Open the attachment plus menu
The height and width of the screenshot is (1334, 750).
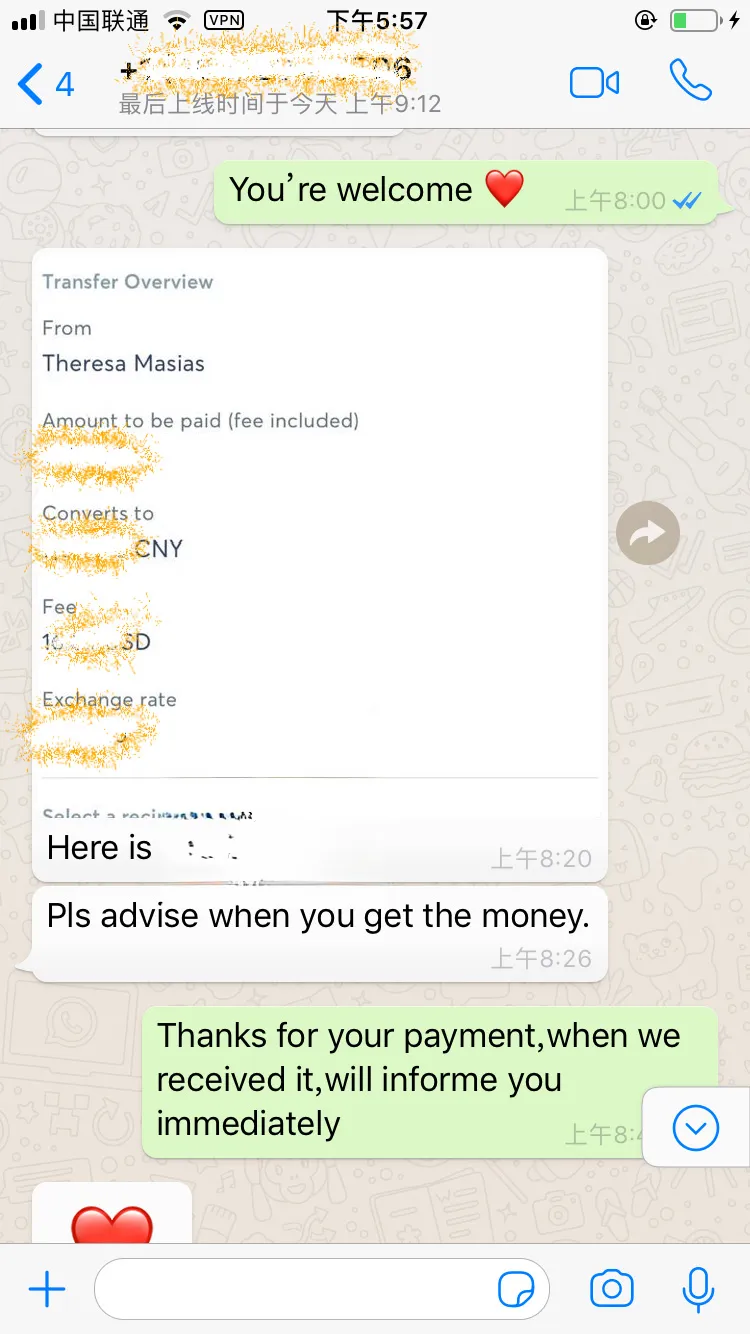pyautogui.click(x=46, y=1290)
